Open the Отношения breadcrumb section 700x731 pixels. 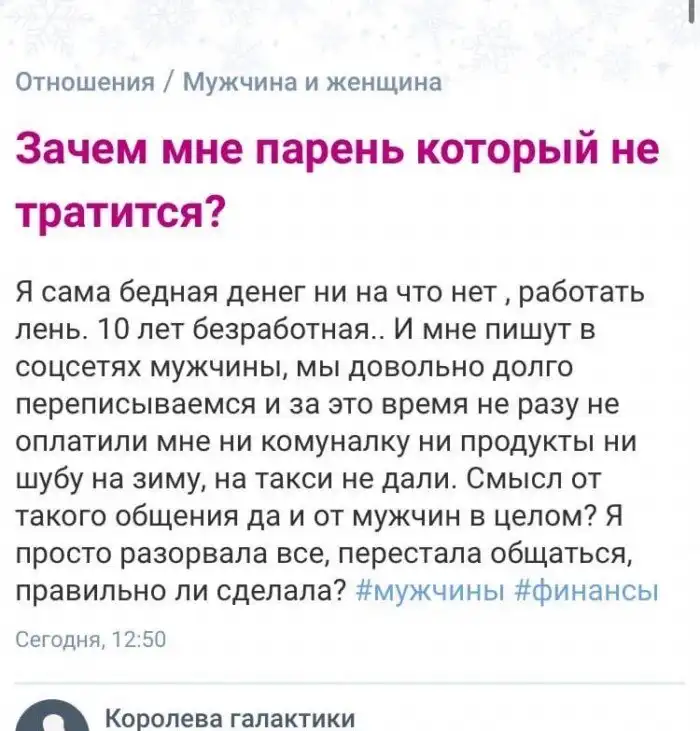85,83
